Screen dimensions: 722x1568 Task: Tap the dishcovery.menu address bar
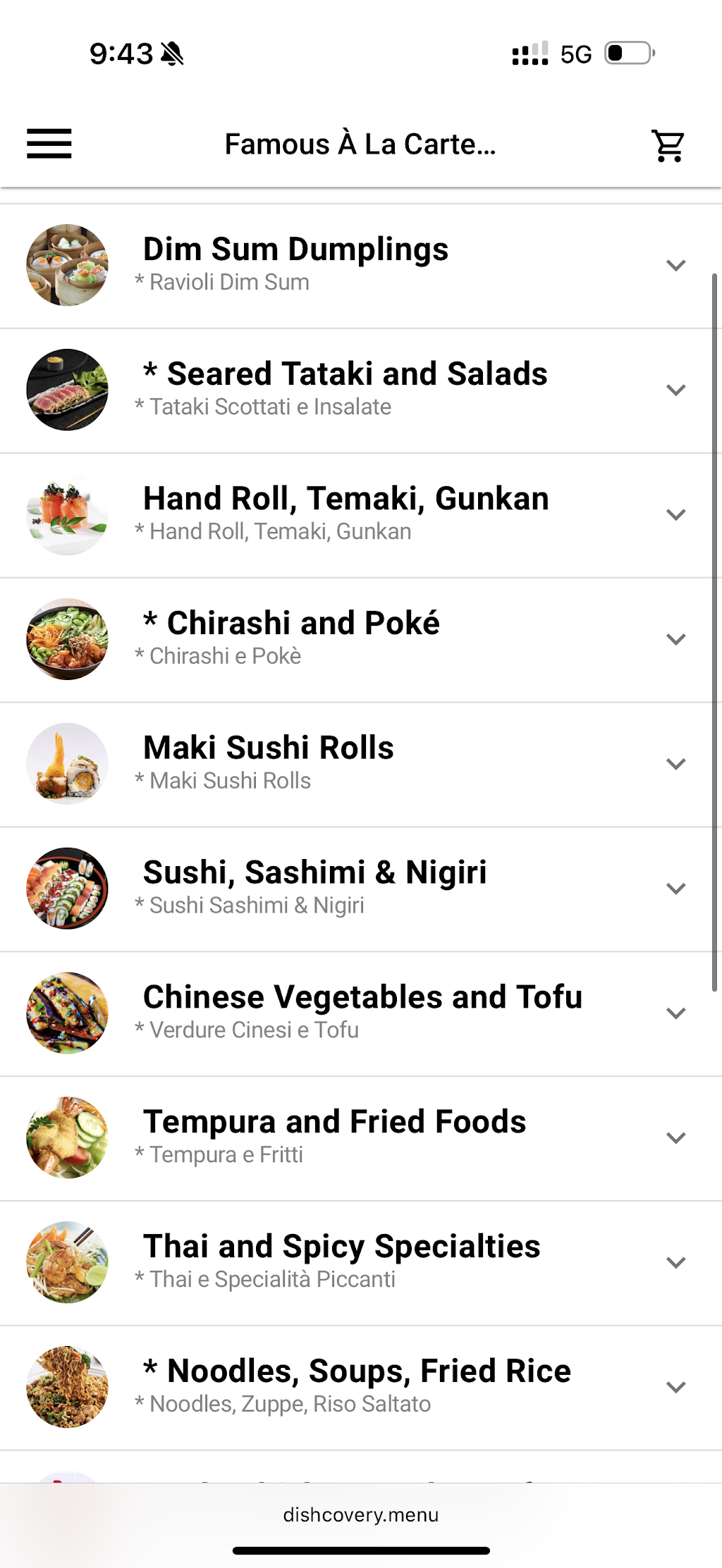click(361, 1514)
